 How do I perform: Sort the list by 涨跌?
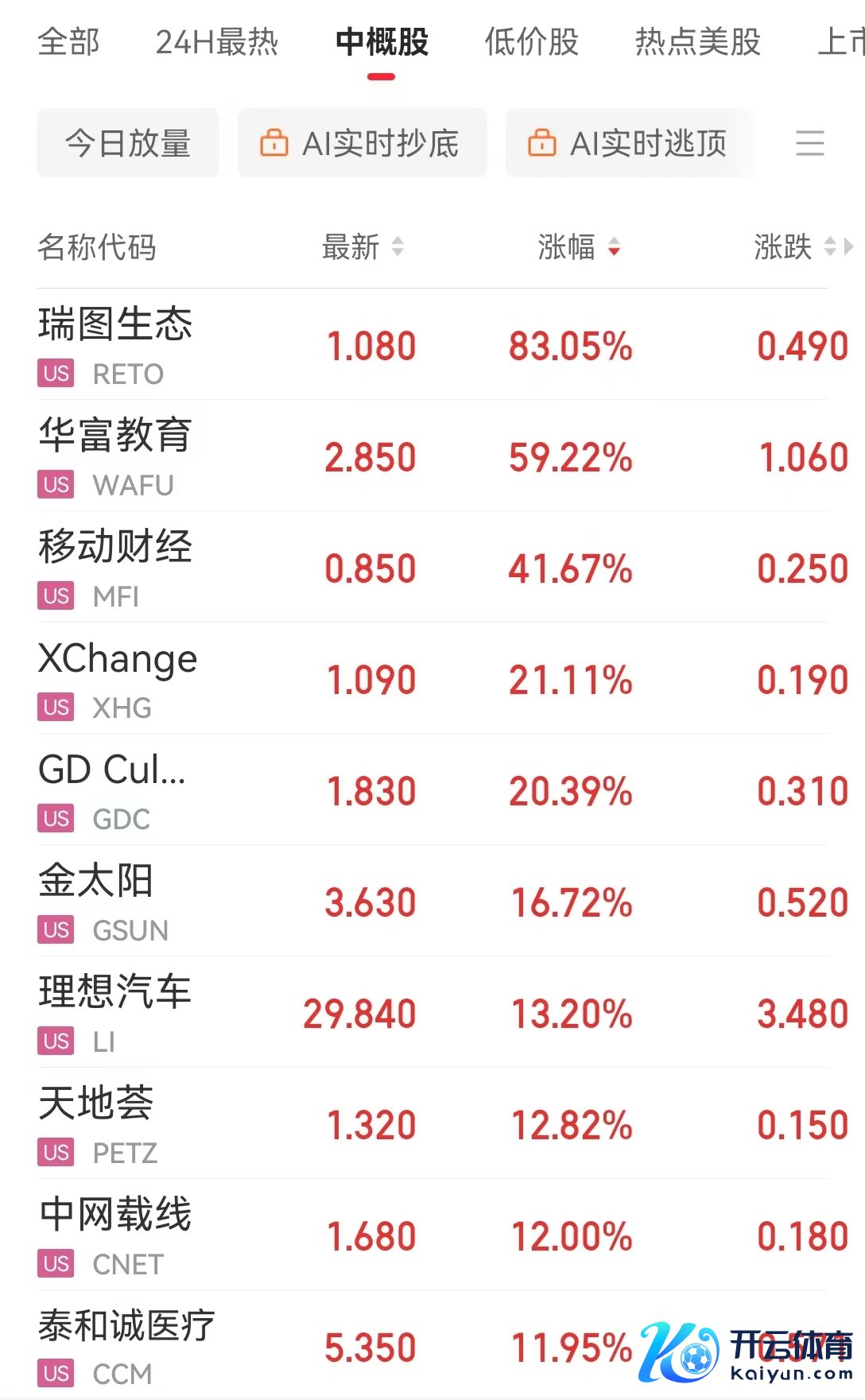click(793, 247)
